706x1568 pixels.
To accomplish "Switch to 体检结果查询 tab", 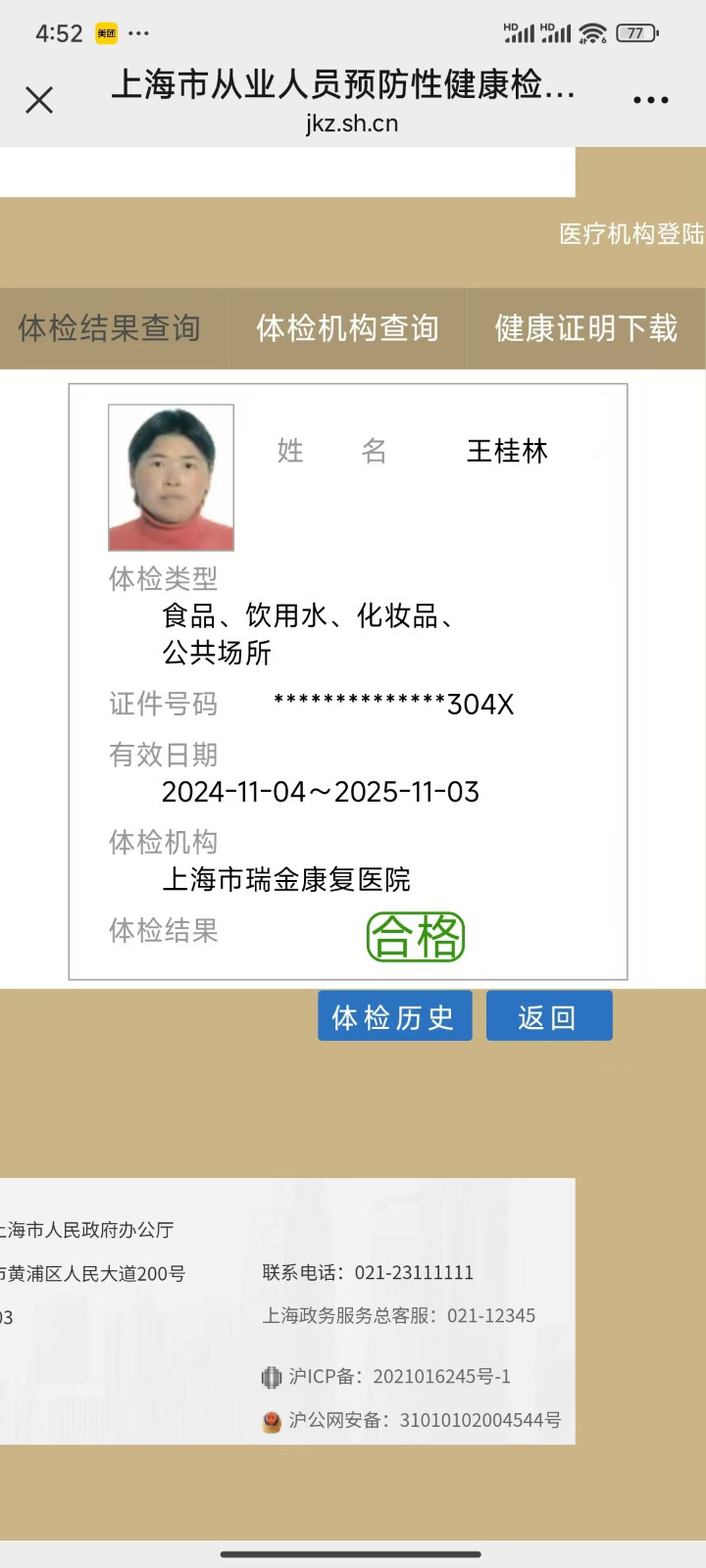I will click(110, 328).
